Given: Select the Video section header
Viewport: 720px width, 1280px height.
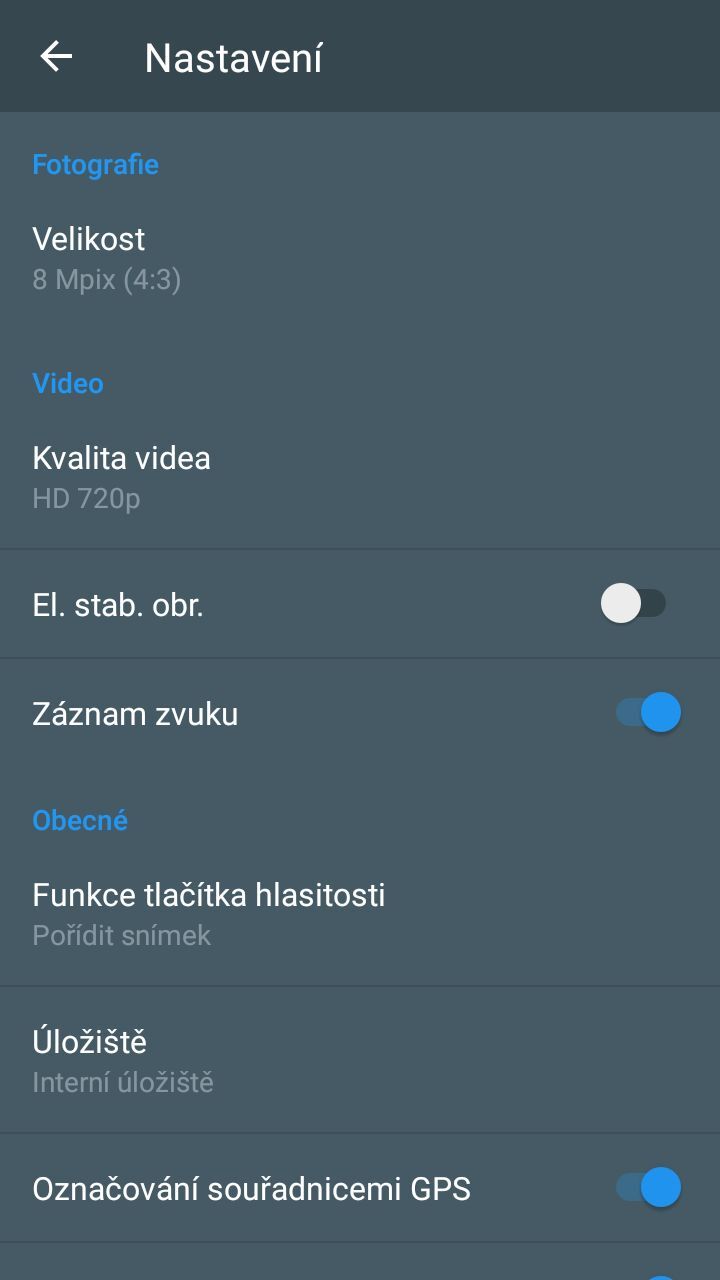Looking at the screenshot, I should (68, 383).
